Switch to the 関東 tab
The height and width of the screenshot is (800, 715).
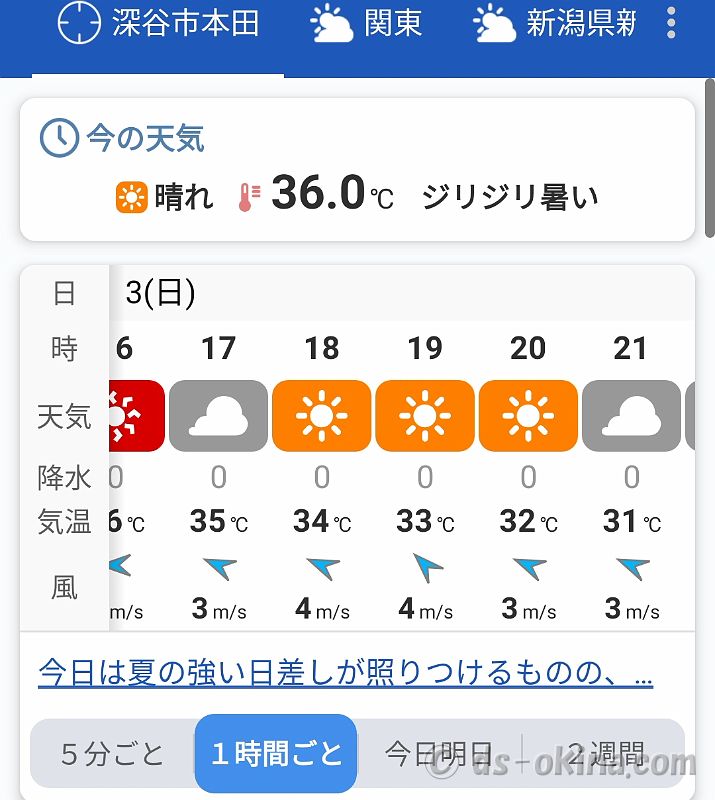[366, 25]
